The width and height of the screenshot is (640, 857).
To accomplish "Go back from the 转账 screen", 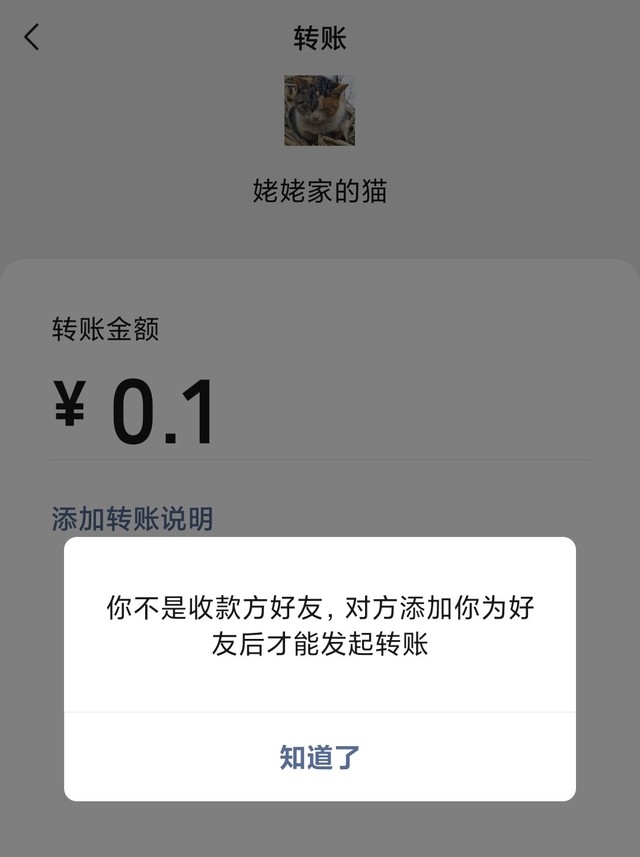I will (x=32, y=38).
